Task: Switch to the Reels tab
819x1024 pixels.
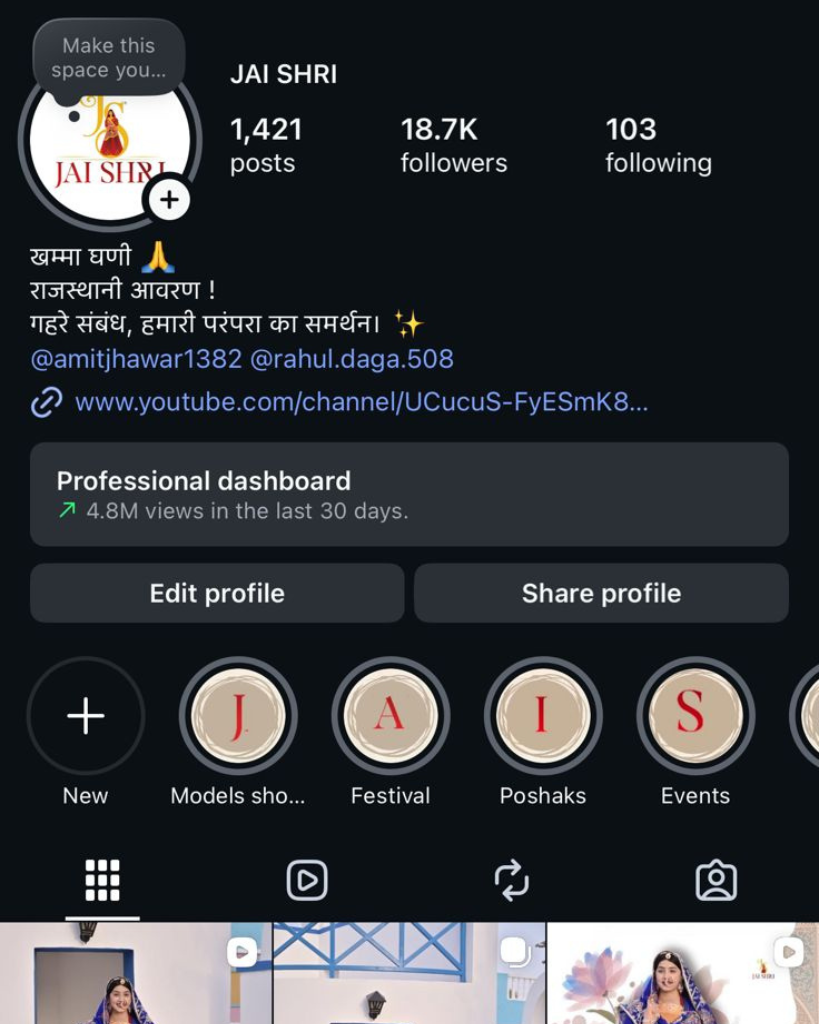Action: tap(307, 881)
